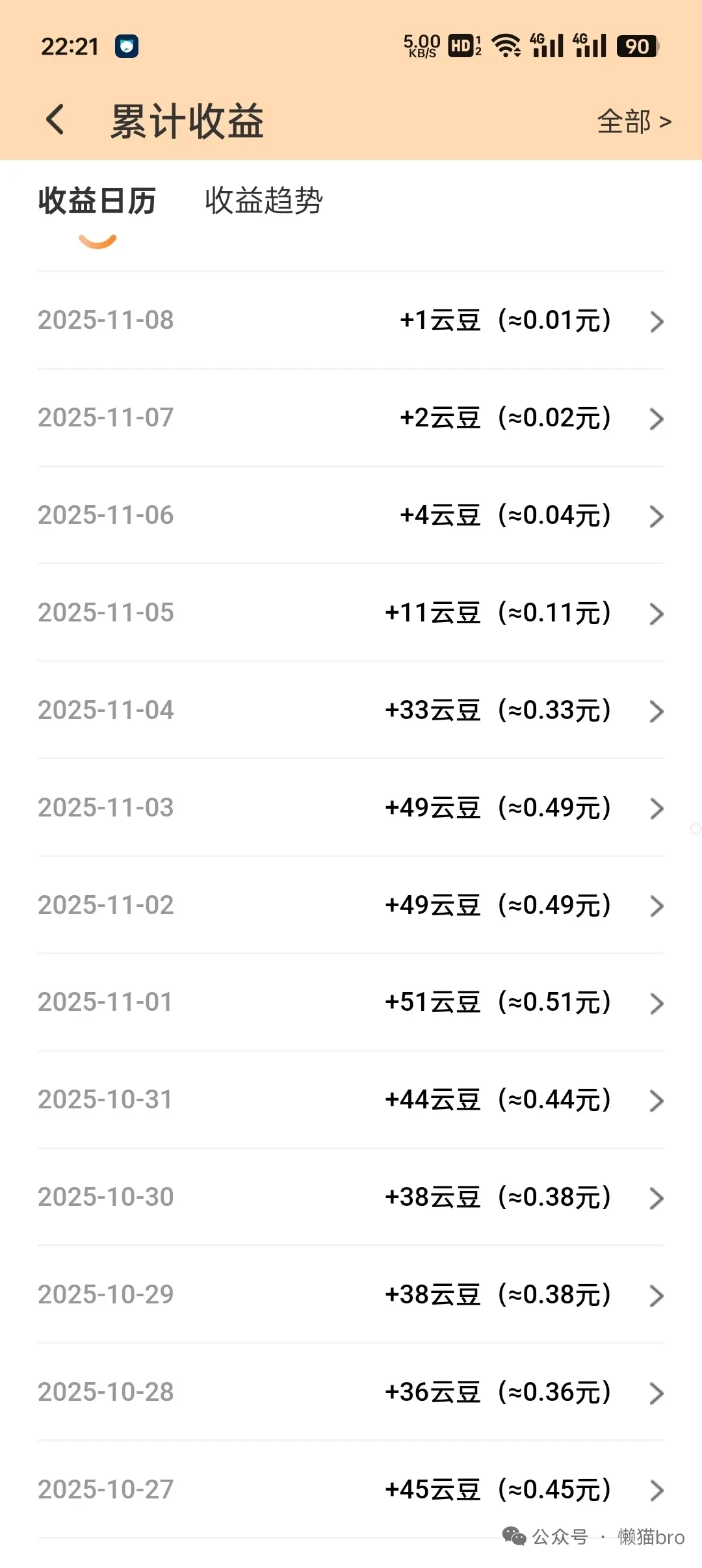Tap the 22:21 clock in status bar
Image resolution: width=702 pixels, height=1568 pixels.
70,46
